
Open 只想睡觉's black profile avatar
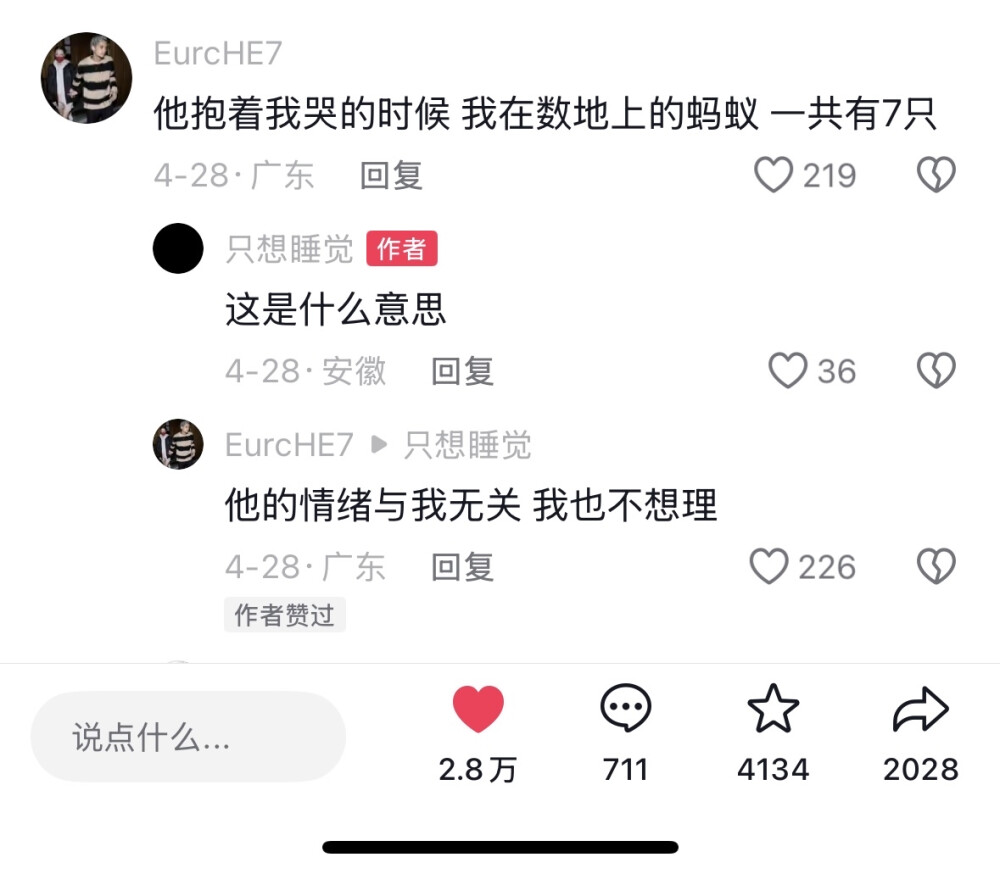[x=178, y=248]
